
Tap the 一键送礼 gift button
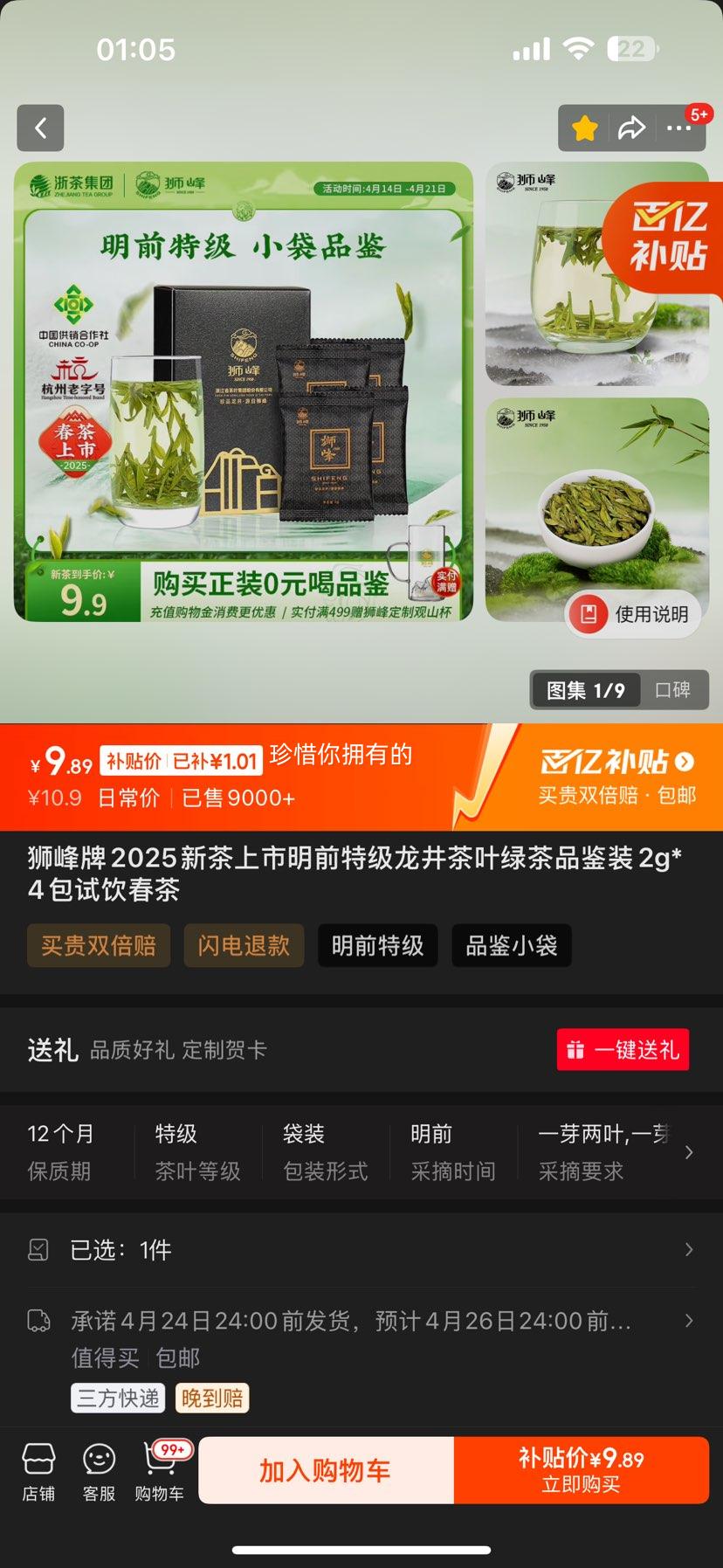623,1049
